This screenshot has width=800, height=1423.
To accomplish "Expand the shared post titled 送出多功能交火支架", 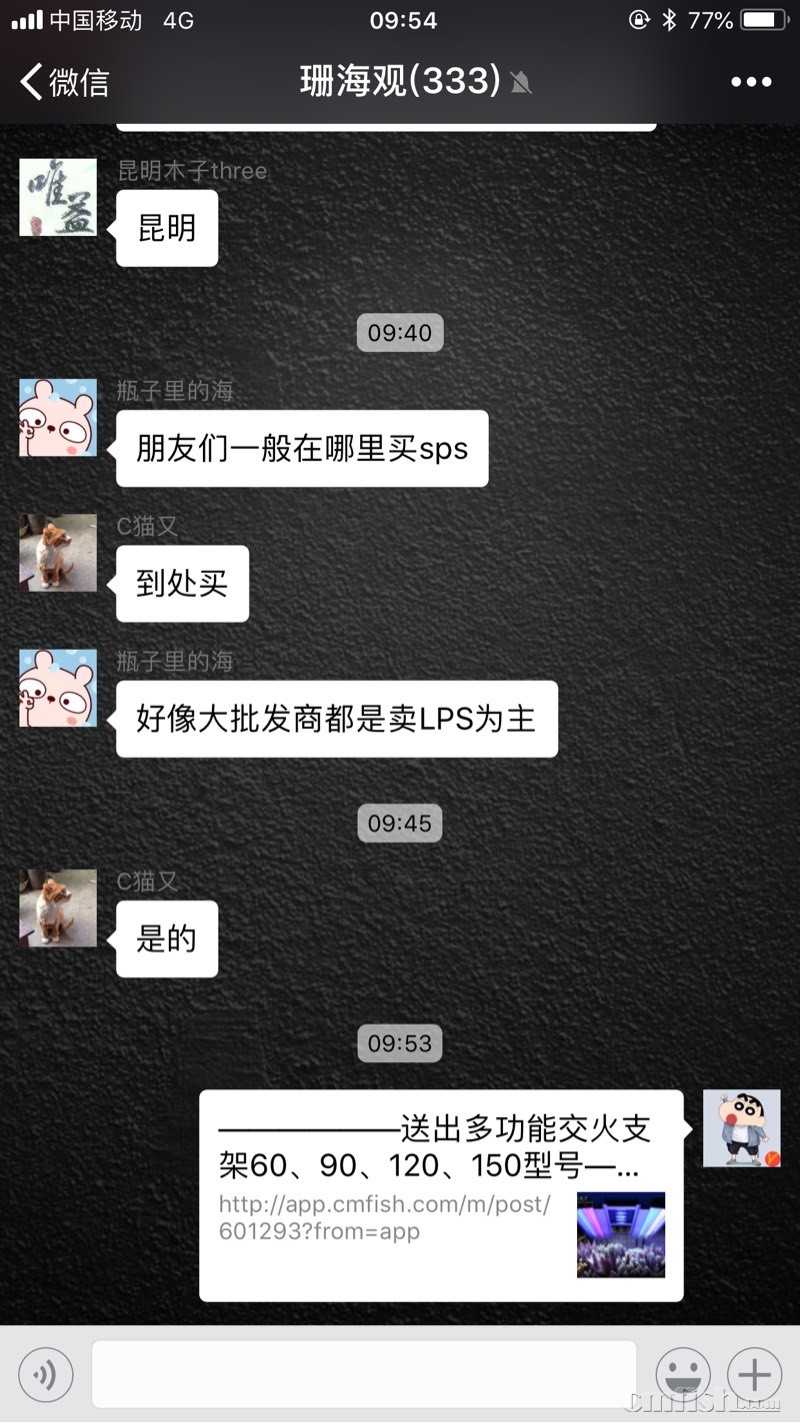I will (x=430, y=1140).
